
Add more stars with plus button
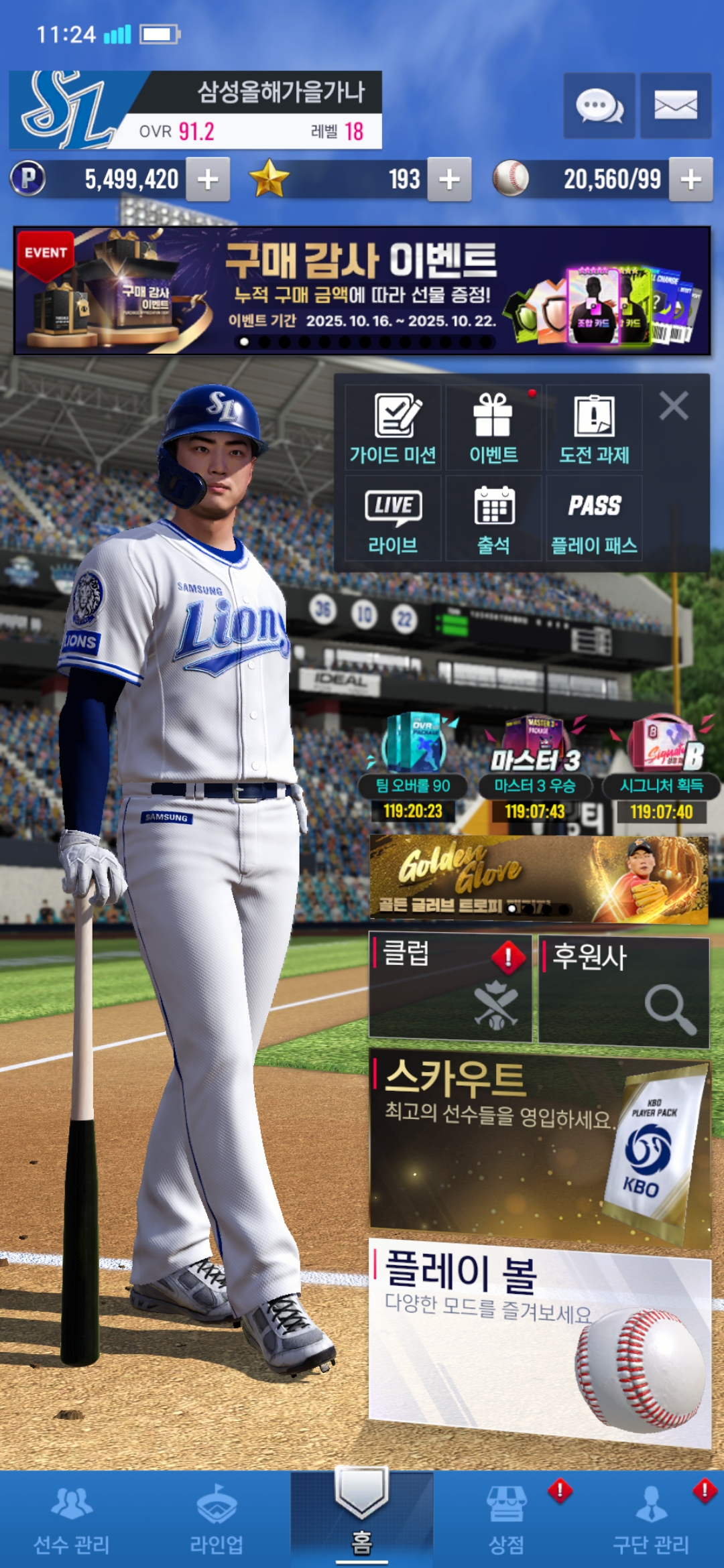click(x=449, y=179)
